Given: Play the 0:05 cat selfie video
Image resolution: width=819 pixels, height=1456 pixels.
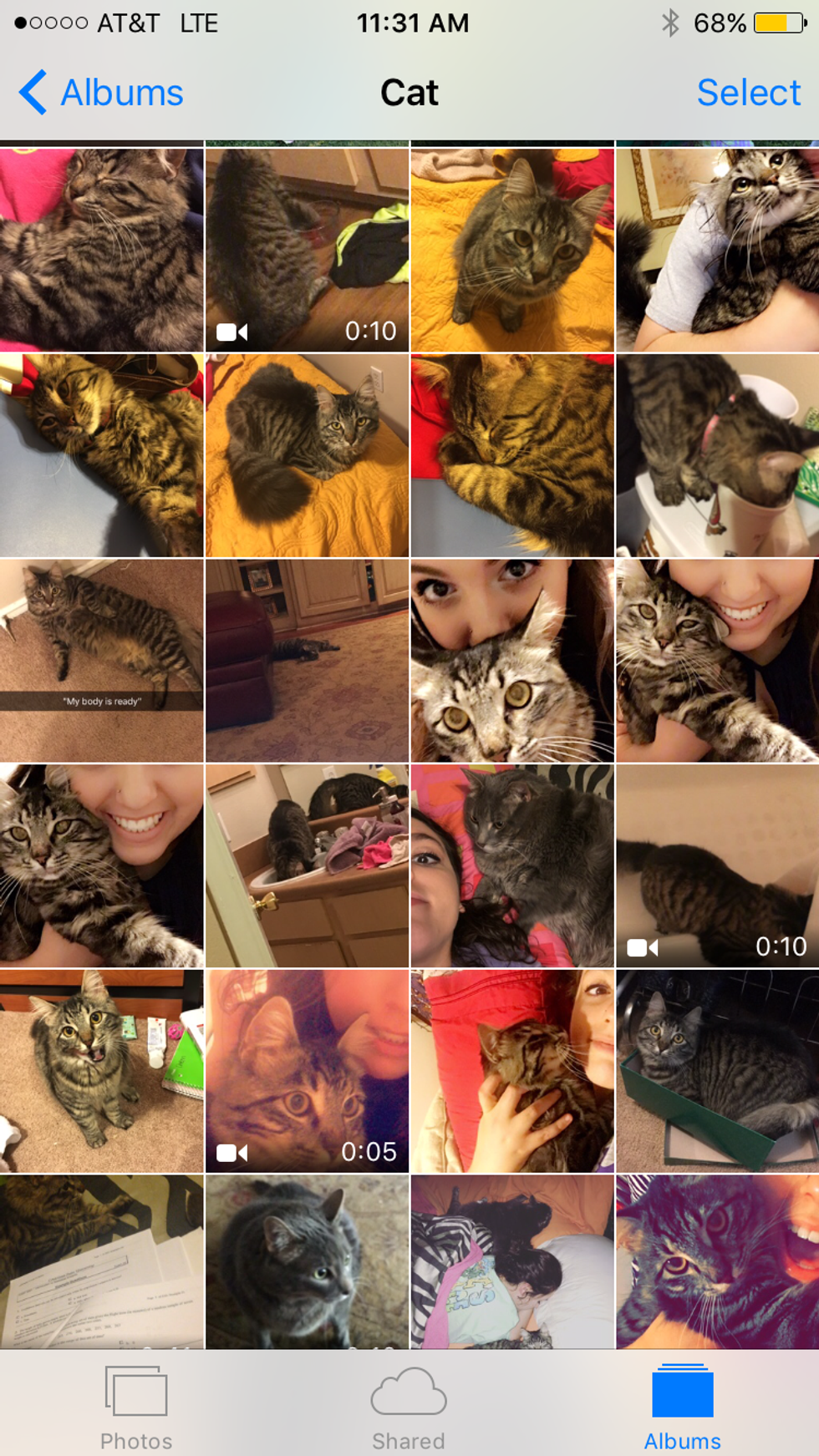Looking at the screenshot, I should click(x=307, y=1071).
